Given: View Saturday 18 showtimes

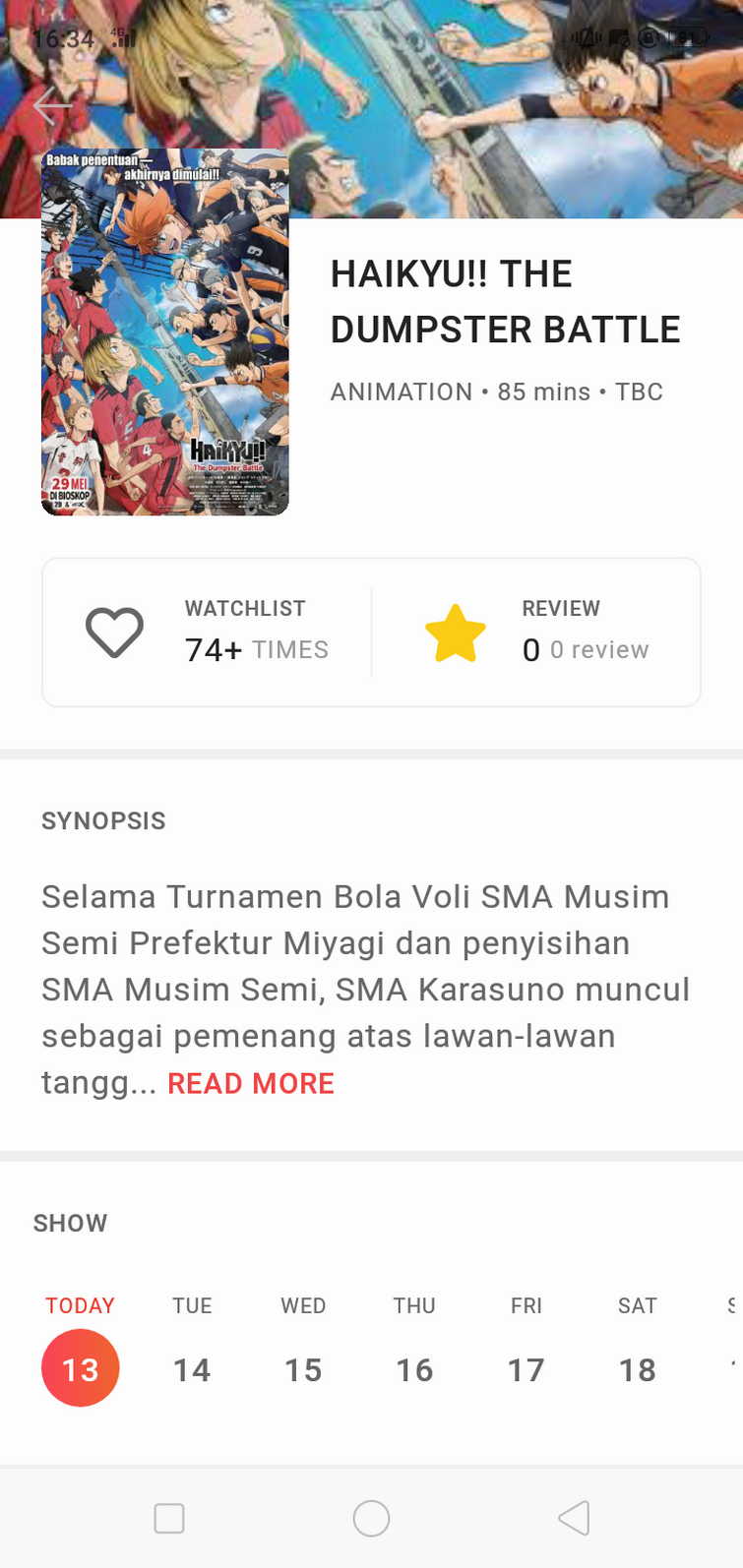Looking at the screenshot, I should tap(637, 1367).
